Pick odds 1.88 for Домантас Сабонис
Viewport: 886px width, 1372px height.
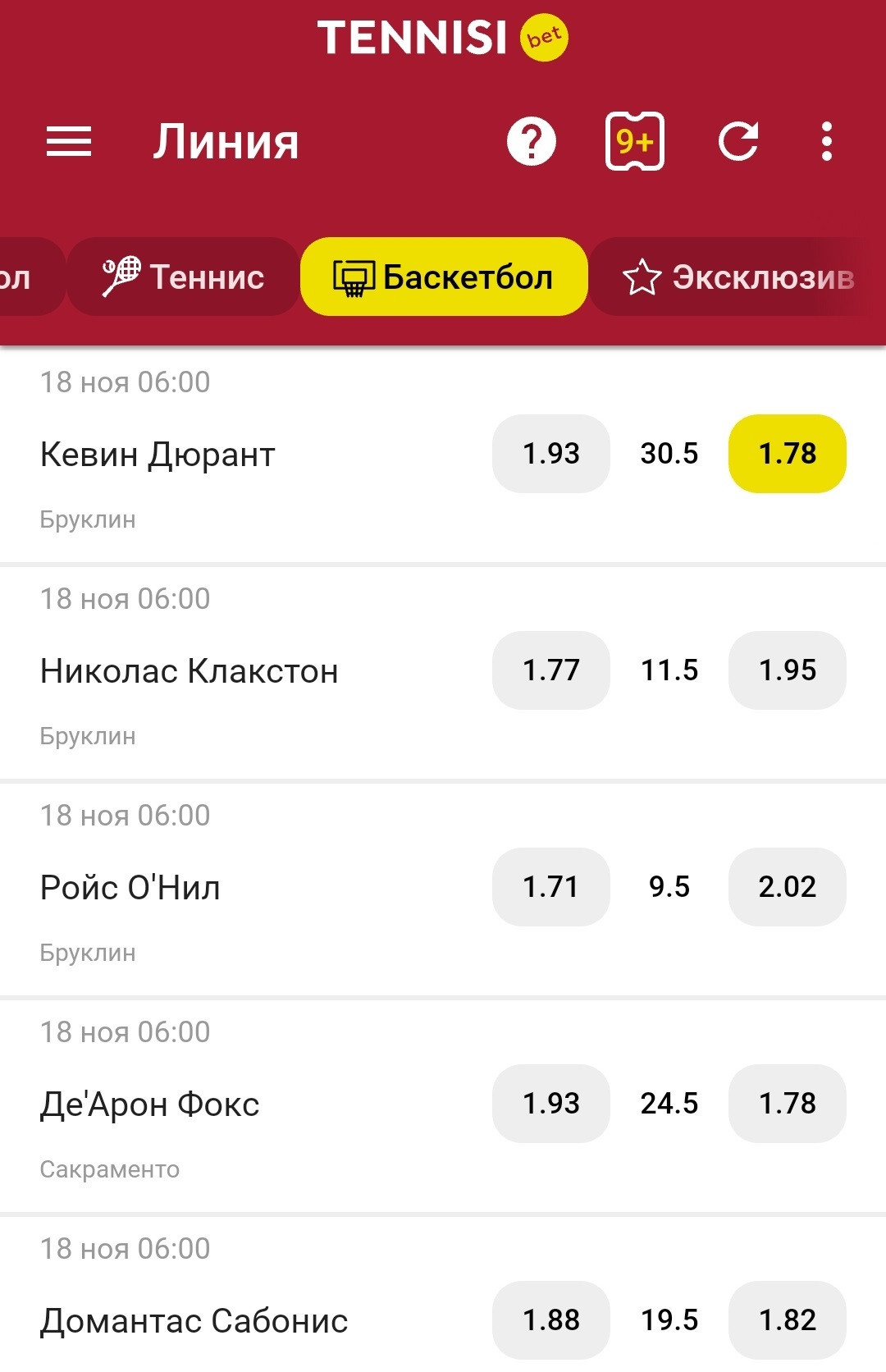[x=551, y=1320]
